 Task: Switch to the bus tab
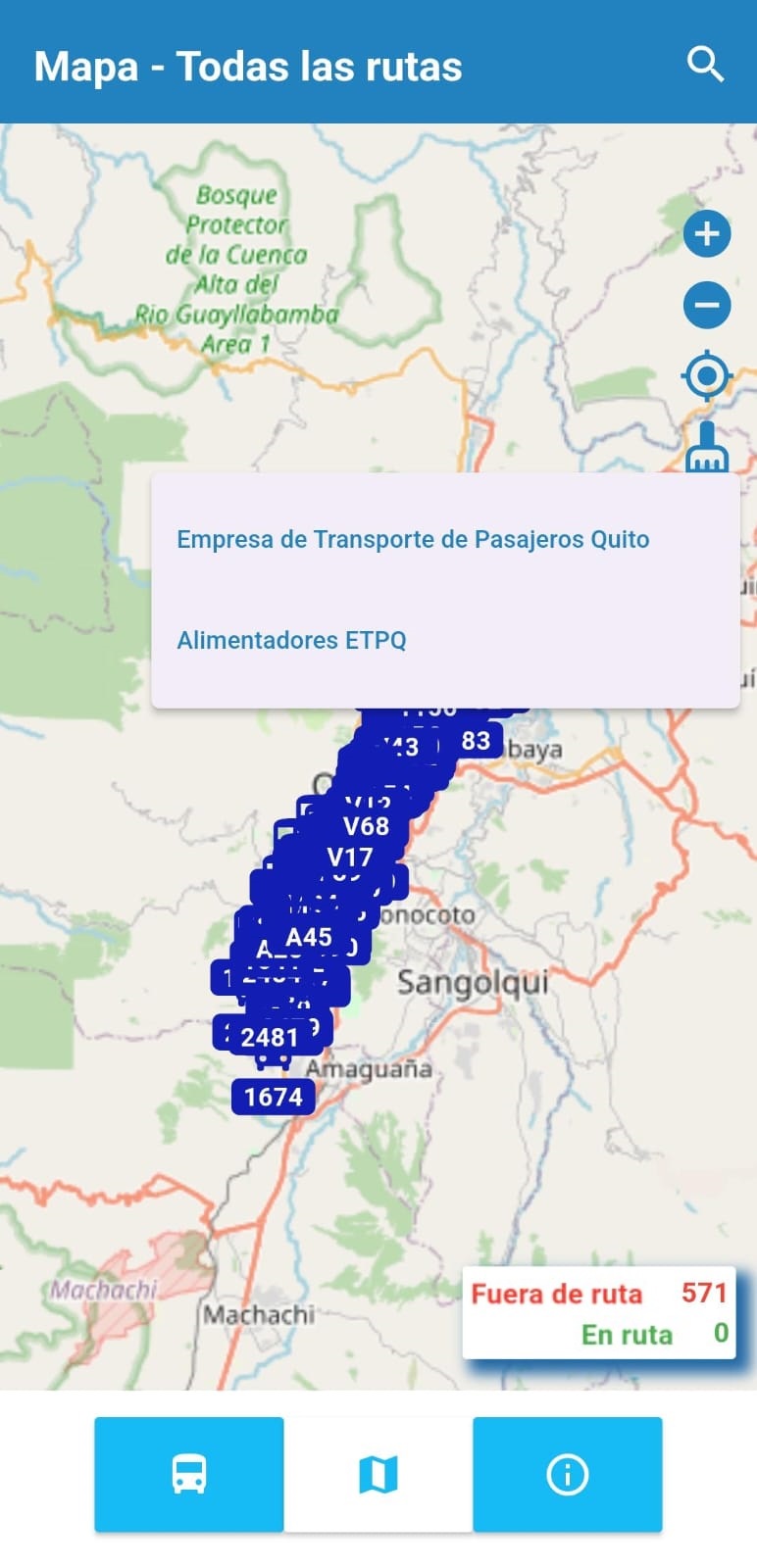pyautogui.click(x=189, y=1473)
